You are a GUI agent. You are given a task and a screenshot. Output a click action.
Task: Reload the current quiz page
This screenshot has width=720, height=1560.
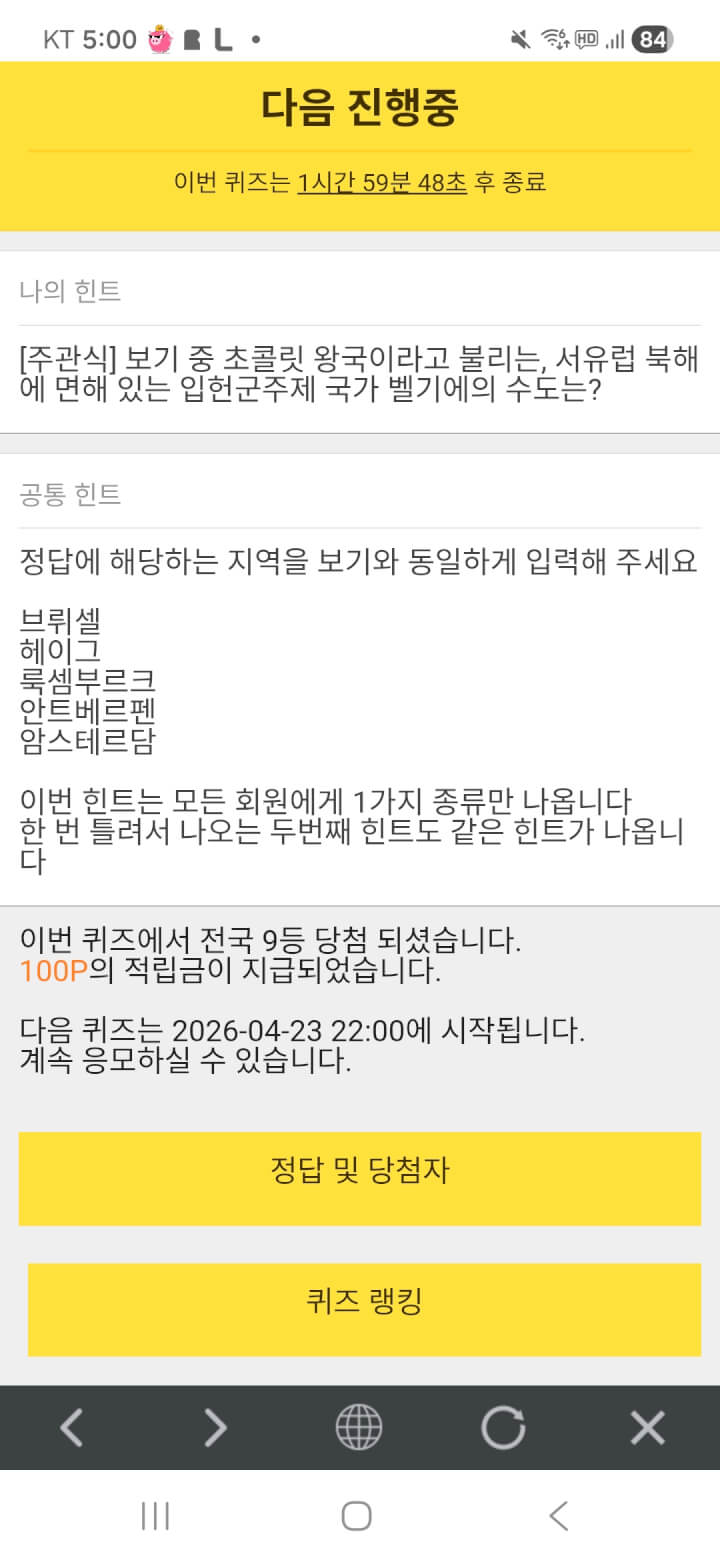pos(503,1427)
